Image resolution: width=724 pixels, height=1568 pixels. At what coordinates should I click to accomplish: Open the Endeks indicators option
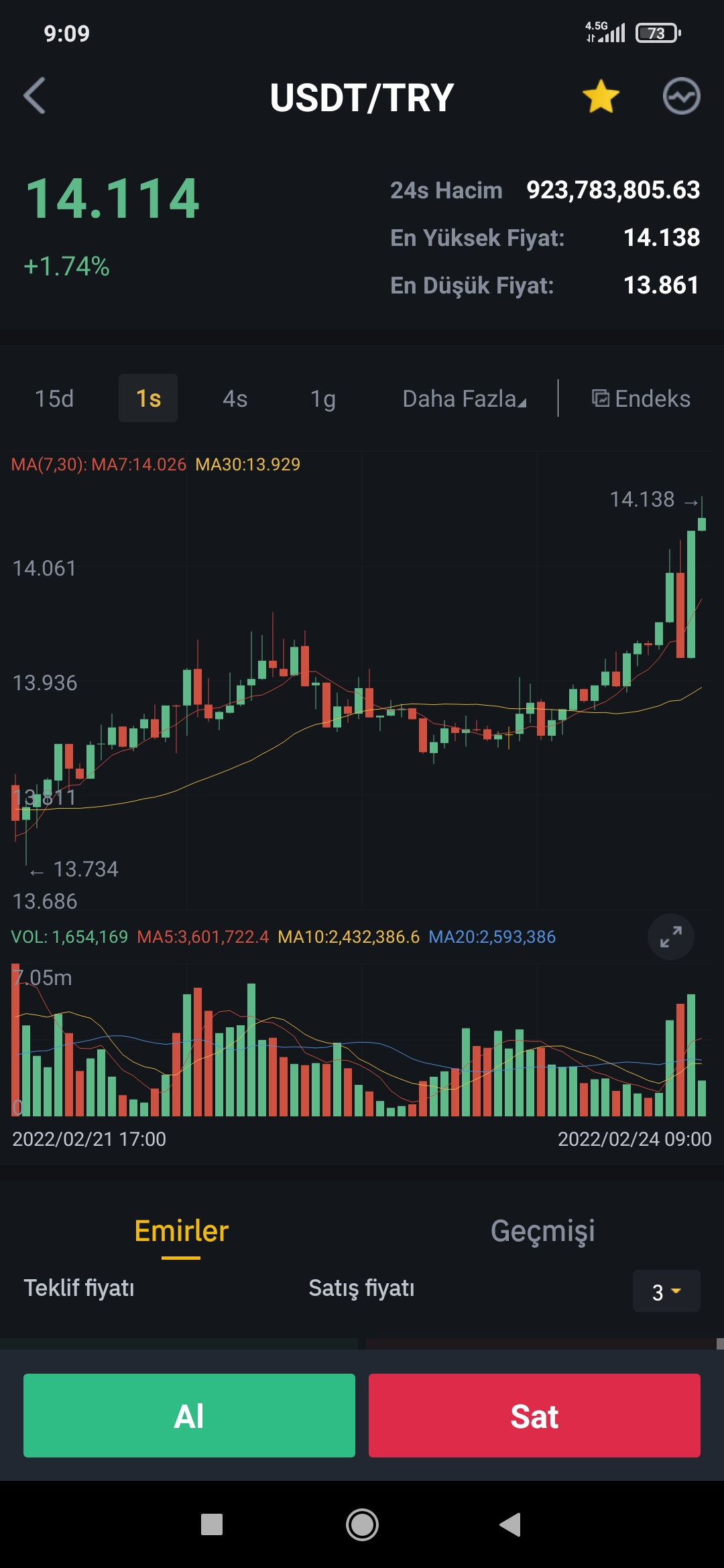641,399
